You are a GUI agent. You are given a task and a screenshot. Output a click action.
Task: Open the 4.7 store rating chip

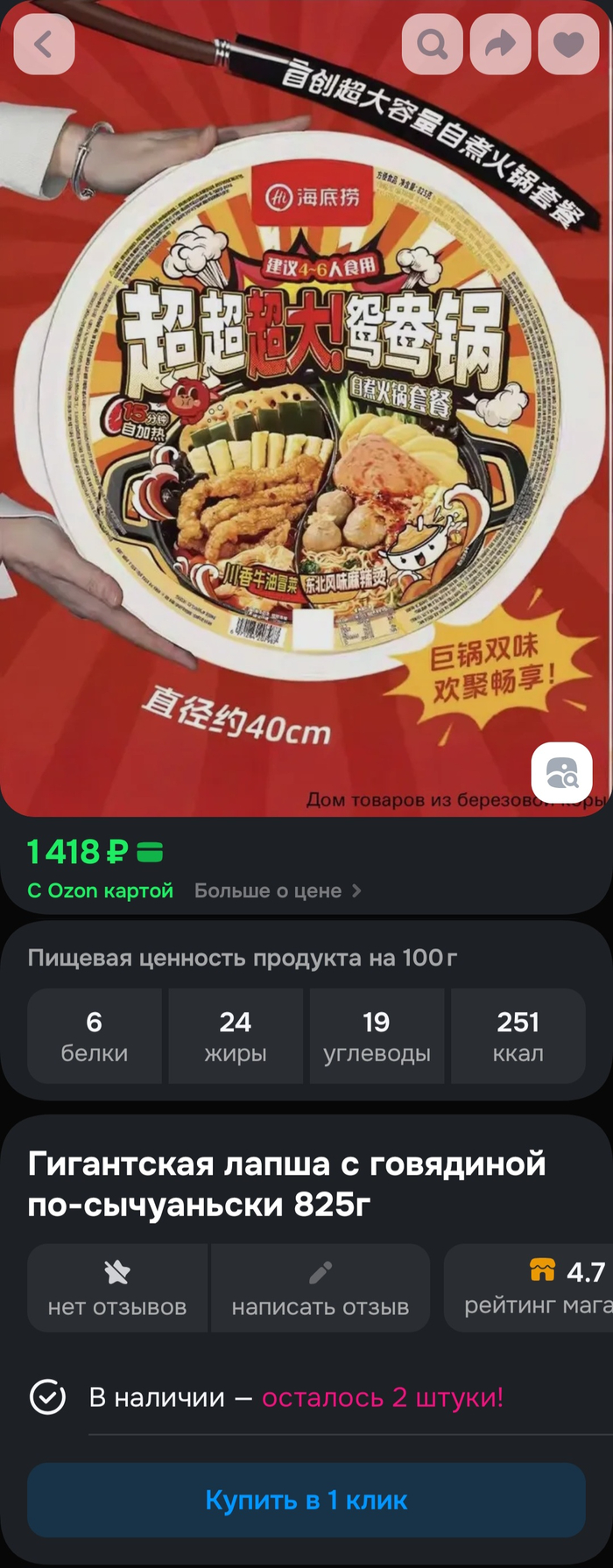(x=534, y=1288)
